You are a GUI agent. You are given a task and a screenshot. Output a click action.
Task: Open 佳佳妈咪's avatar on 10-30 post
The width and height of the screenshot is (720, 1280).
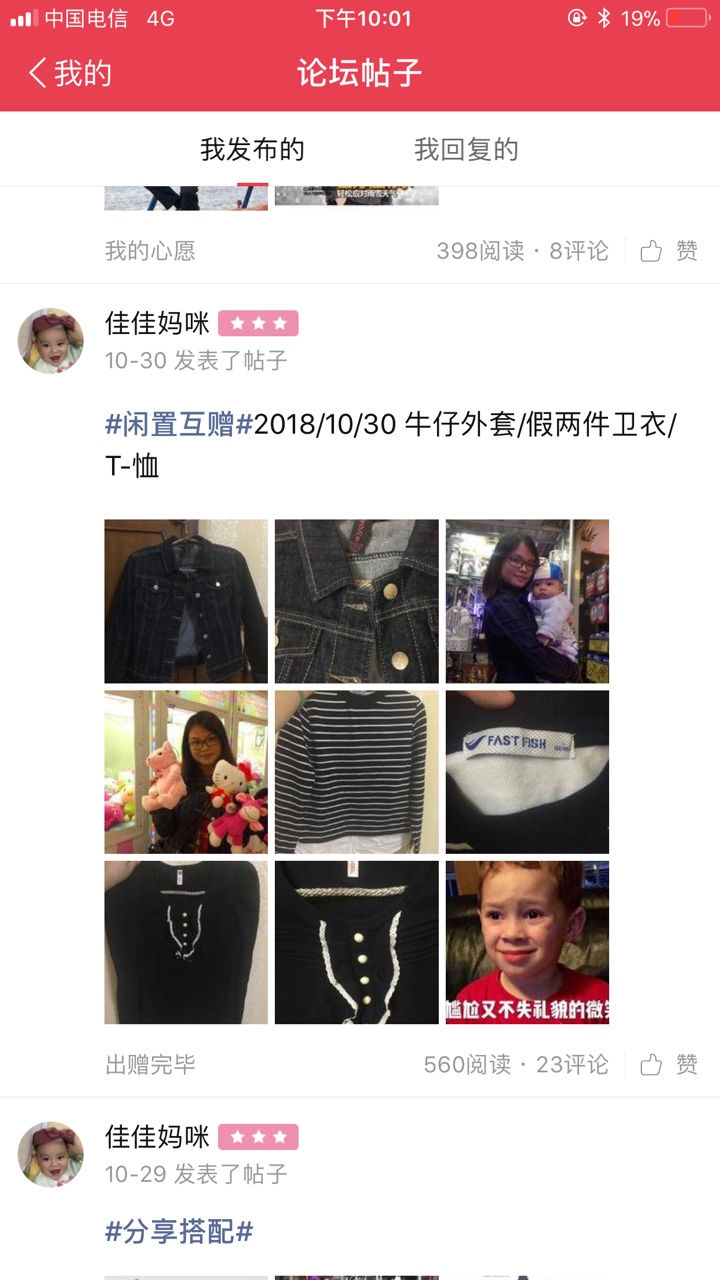(x=50, y=340)
